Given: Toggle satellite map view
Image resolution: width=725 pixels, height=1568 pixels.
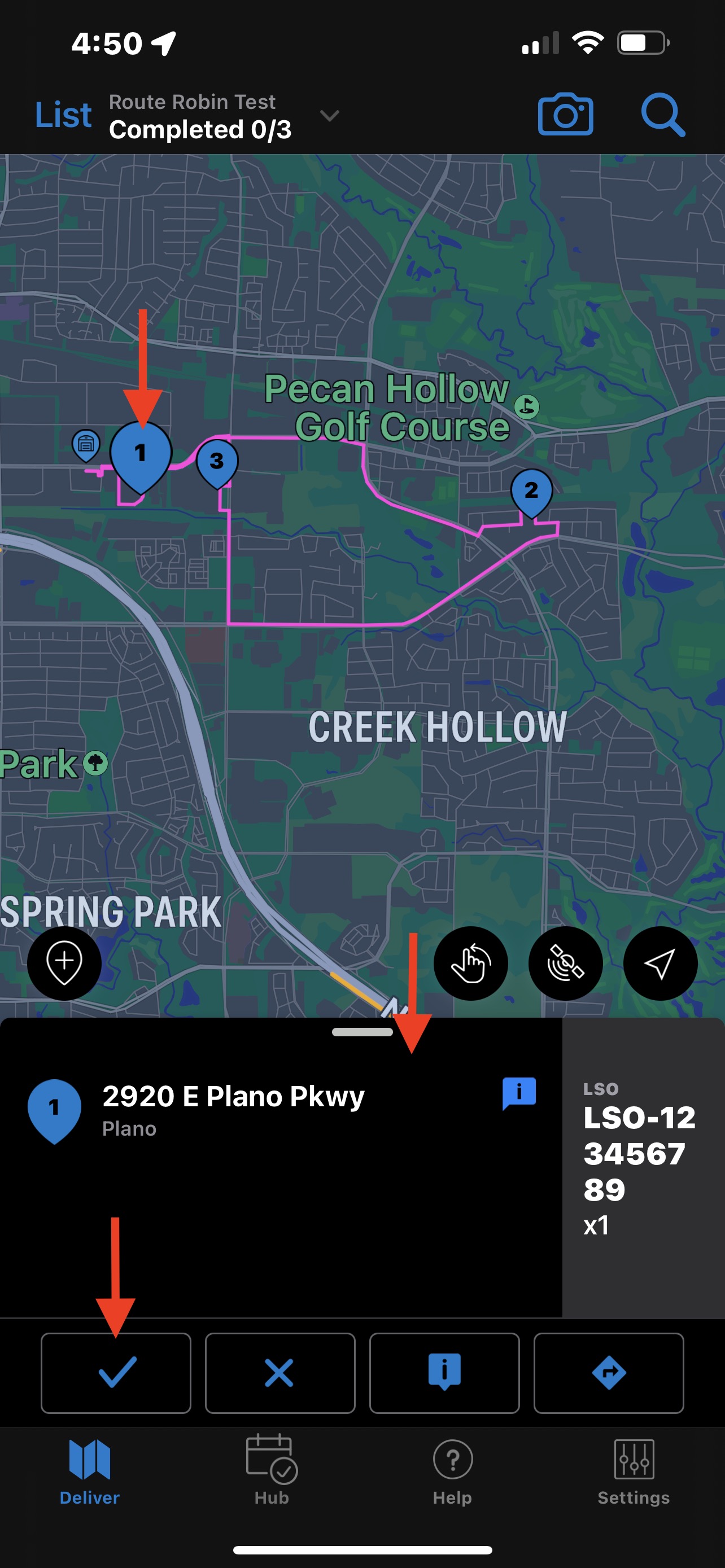Looking at the screenshot, I should pos(566,962).
